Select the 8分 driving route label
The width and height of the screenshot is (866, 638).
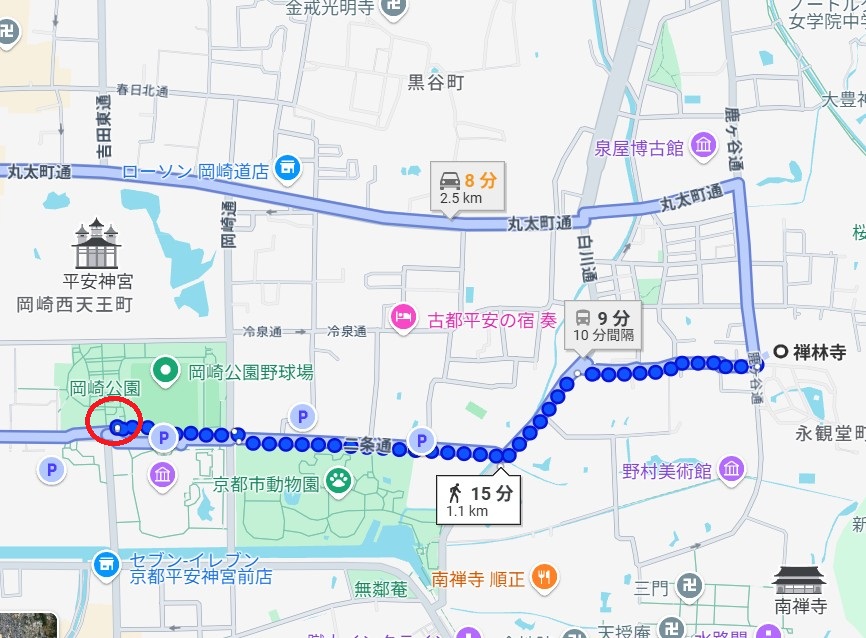[x=468, y=187]
